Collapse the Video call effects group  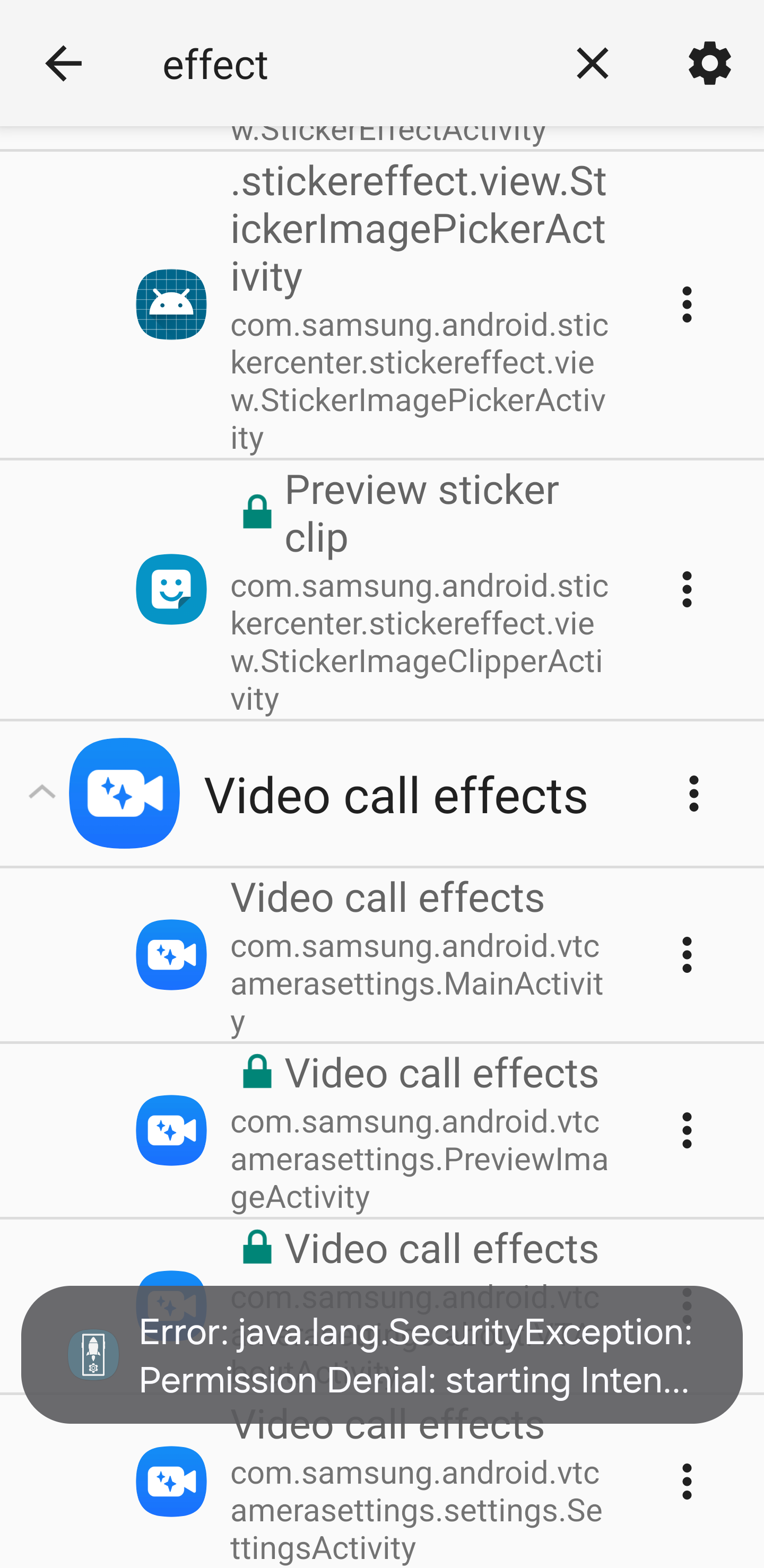[x=41, y=792]
